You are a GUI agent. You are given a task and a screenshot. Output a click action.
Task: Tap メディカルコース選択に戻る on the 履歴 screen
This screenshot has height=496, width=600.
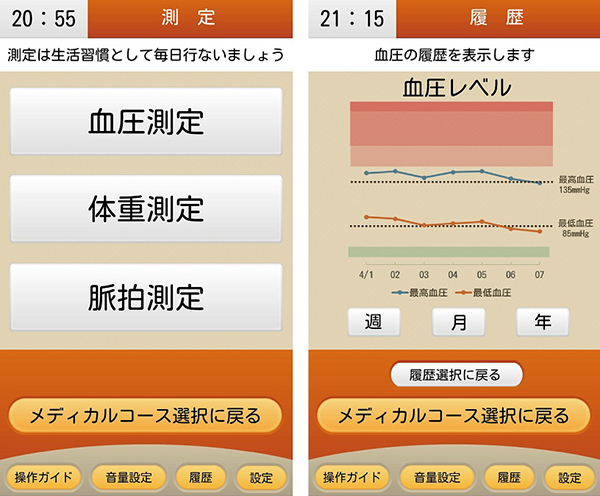pos(456,415)
